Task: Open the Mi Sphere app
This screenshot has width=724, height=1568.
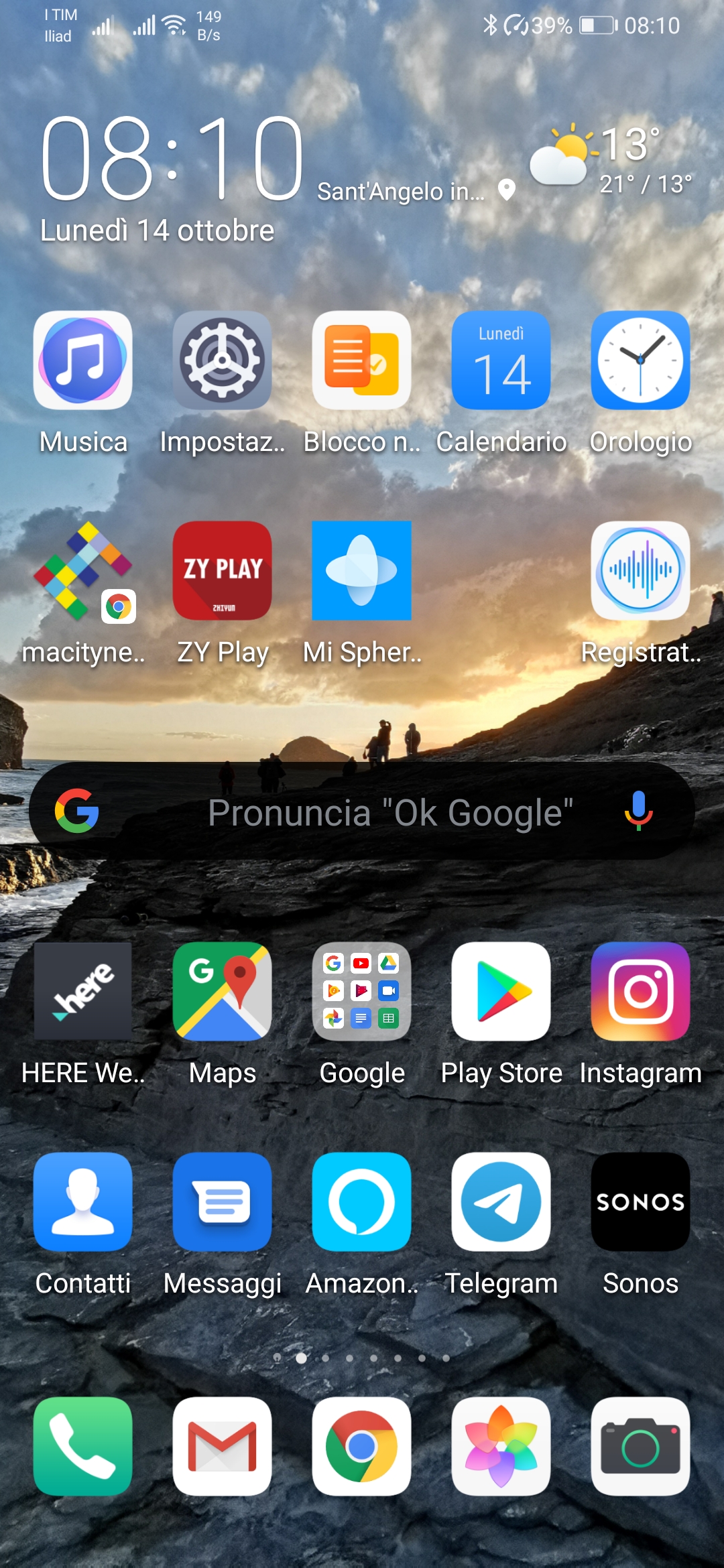Action: (362, 571)
